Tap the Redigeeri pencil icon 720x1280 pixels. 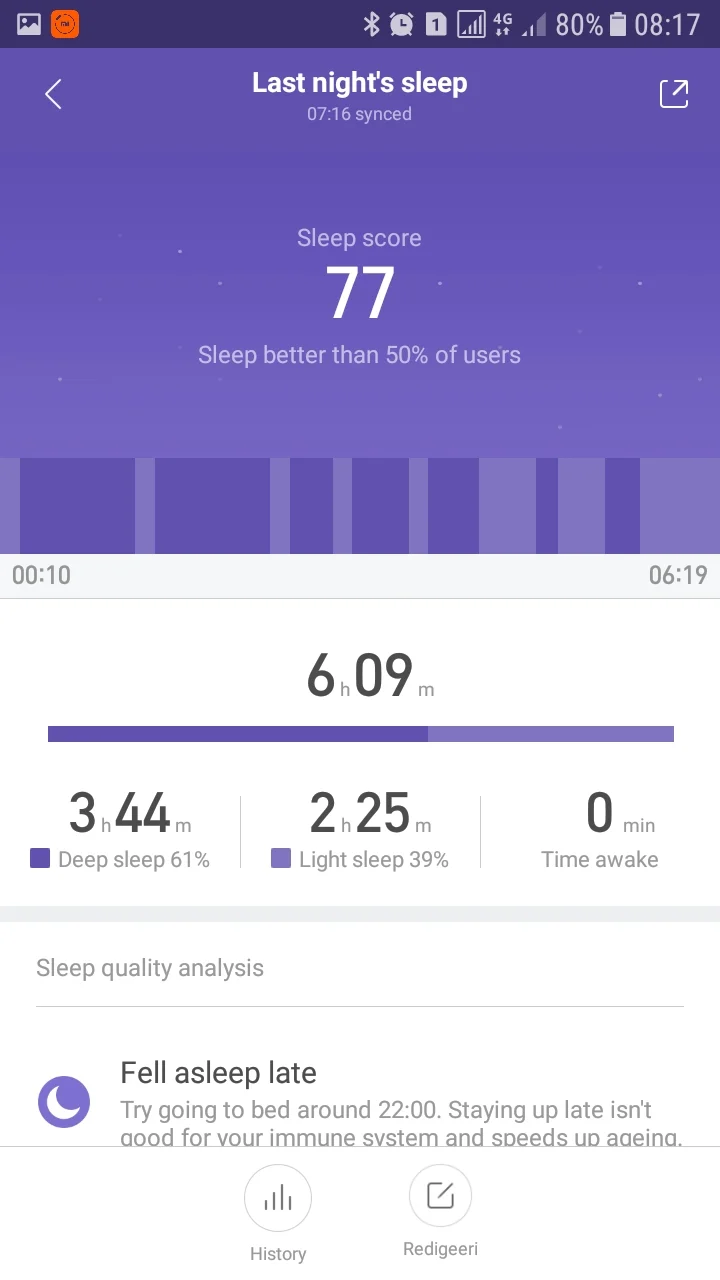(440, 1195)
